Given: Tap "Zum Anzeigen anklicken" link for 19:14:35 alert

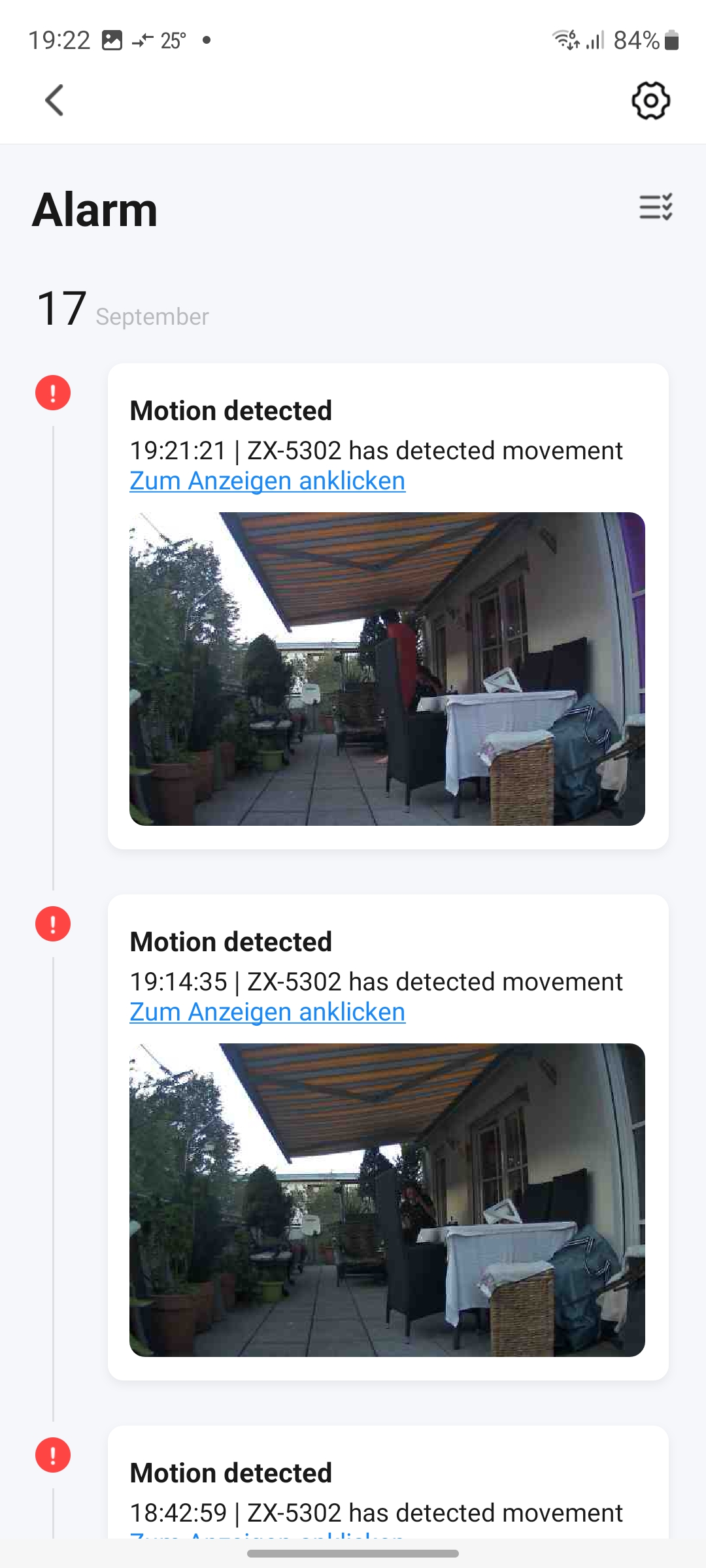Looking at the screenshot, I should click(x=267, y=1013).
